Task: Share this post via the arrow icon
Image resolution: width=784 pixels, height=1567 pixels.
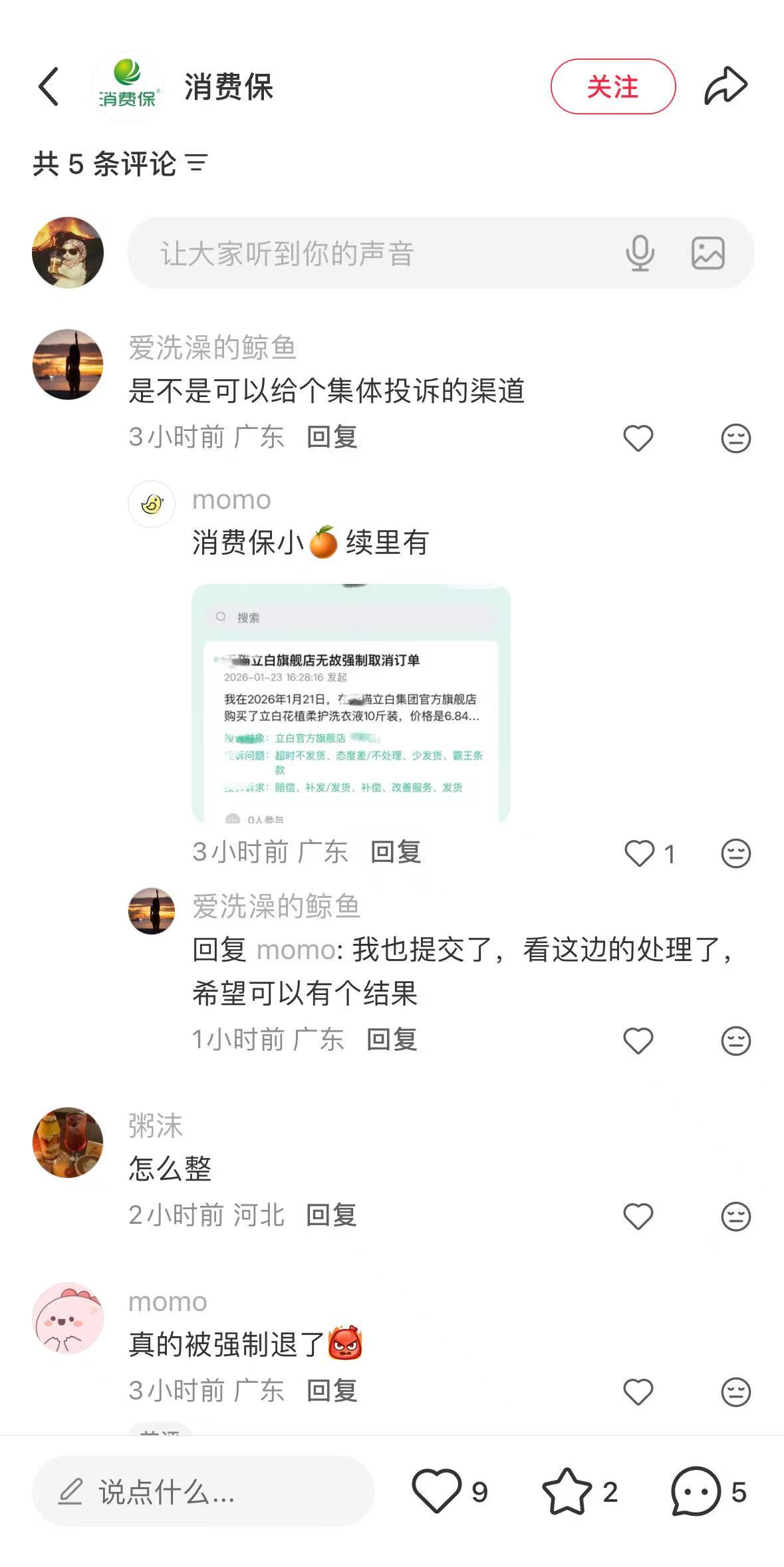Action: [725, 86]
